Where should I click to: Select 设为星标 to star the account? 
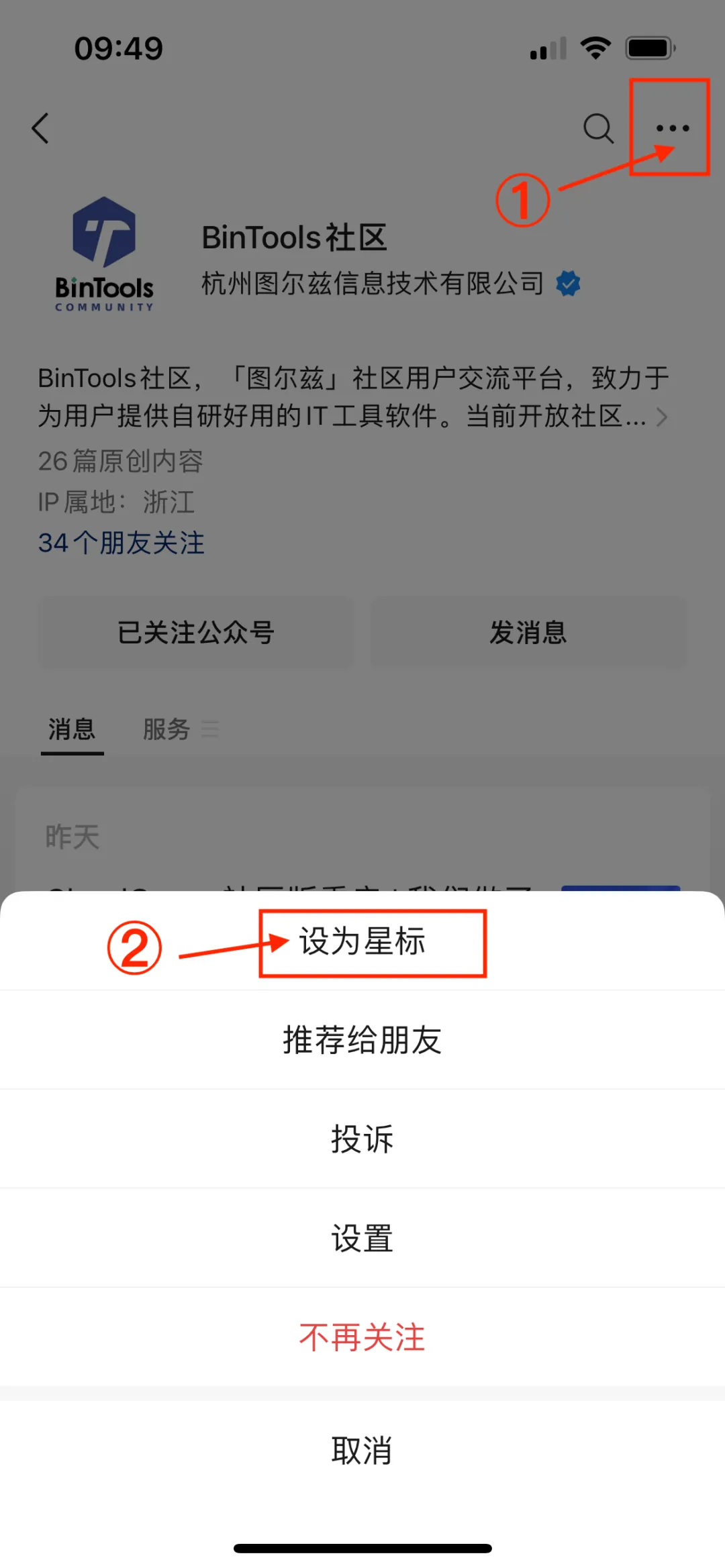pos(362,942)
